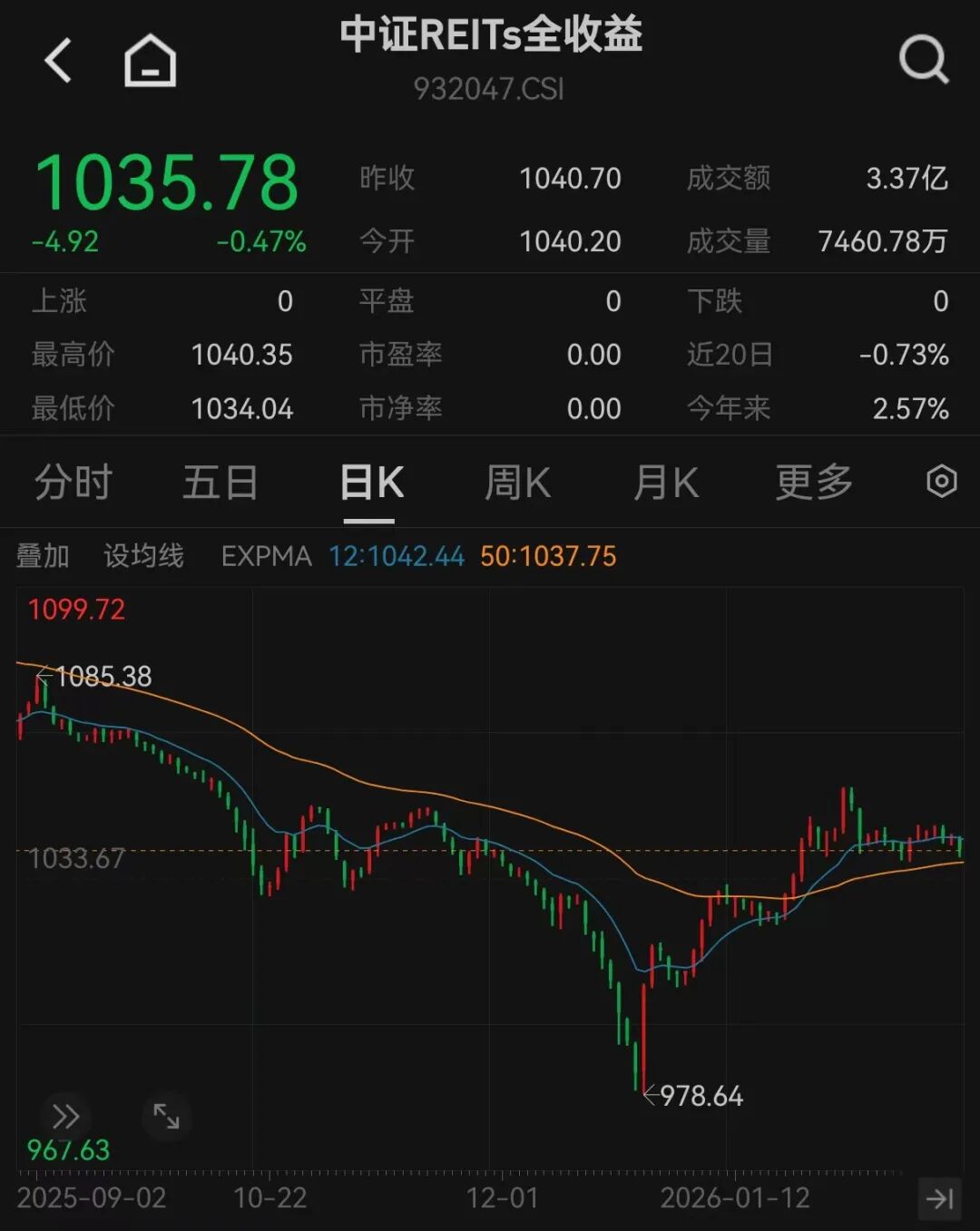Open the home page icon
This screenshot has width=980, height=1231.
150,61
